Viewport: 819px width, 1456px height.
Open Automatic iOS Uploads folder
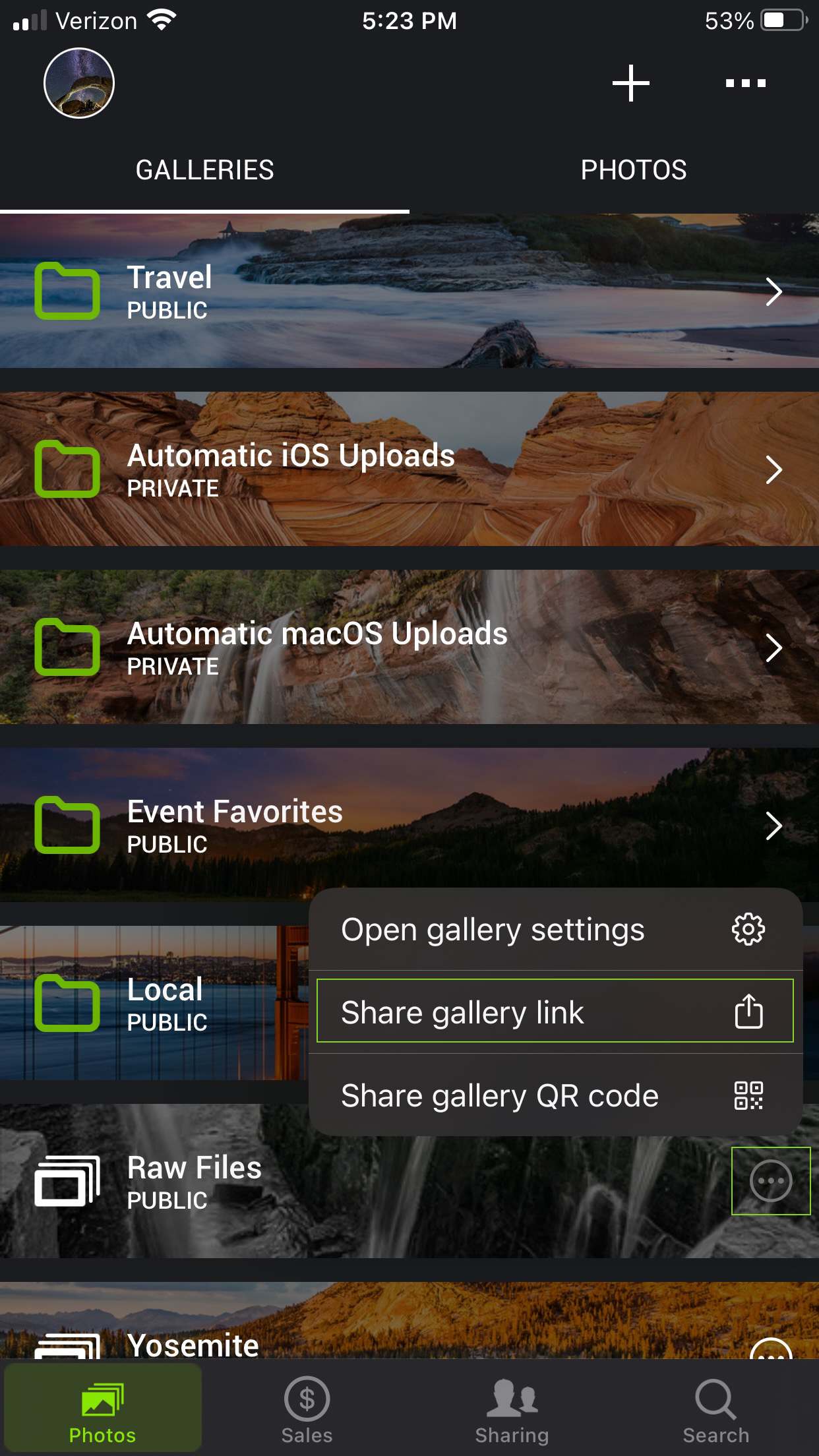coord(409,469)
